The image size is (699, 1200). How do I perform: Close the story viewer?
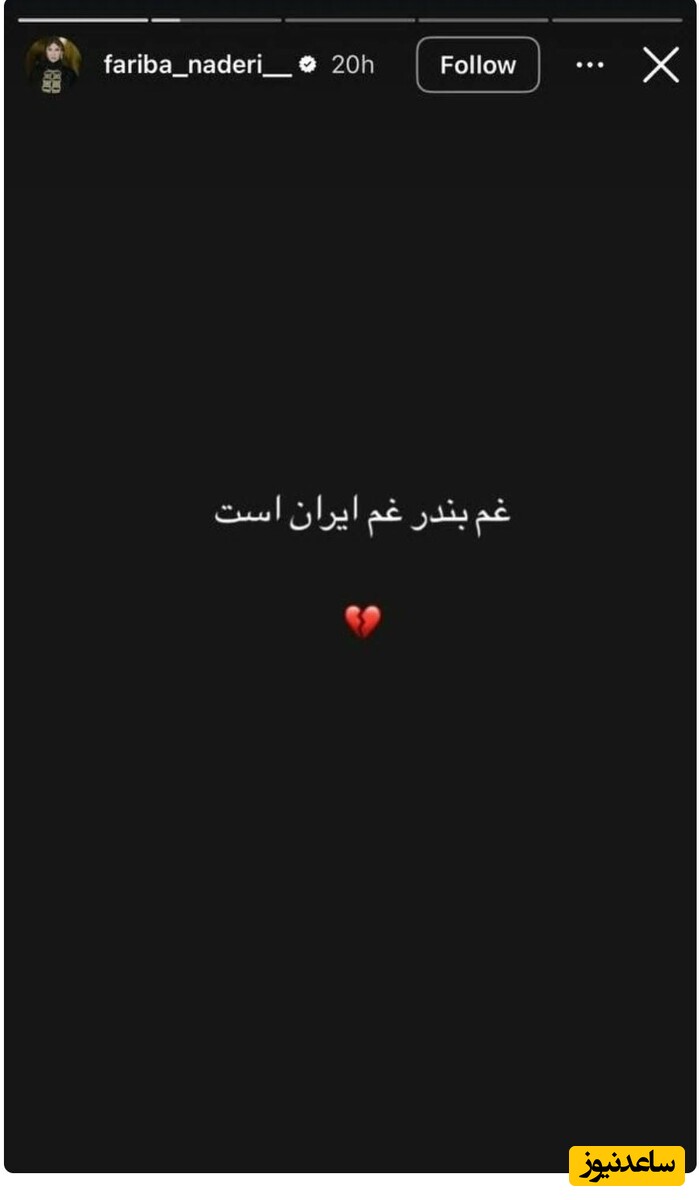coord(660,65)
